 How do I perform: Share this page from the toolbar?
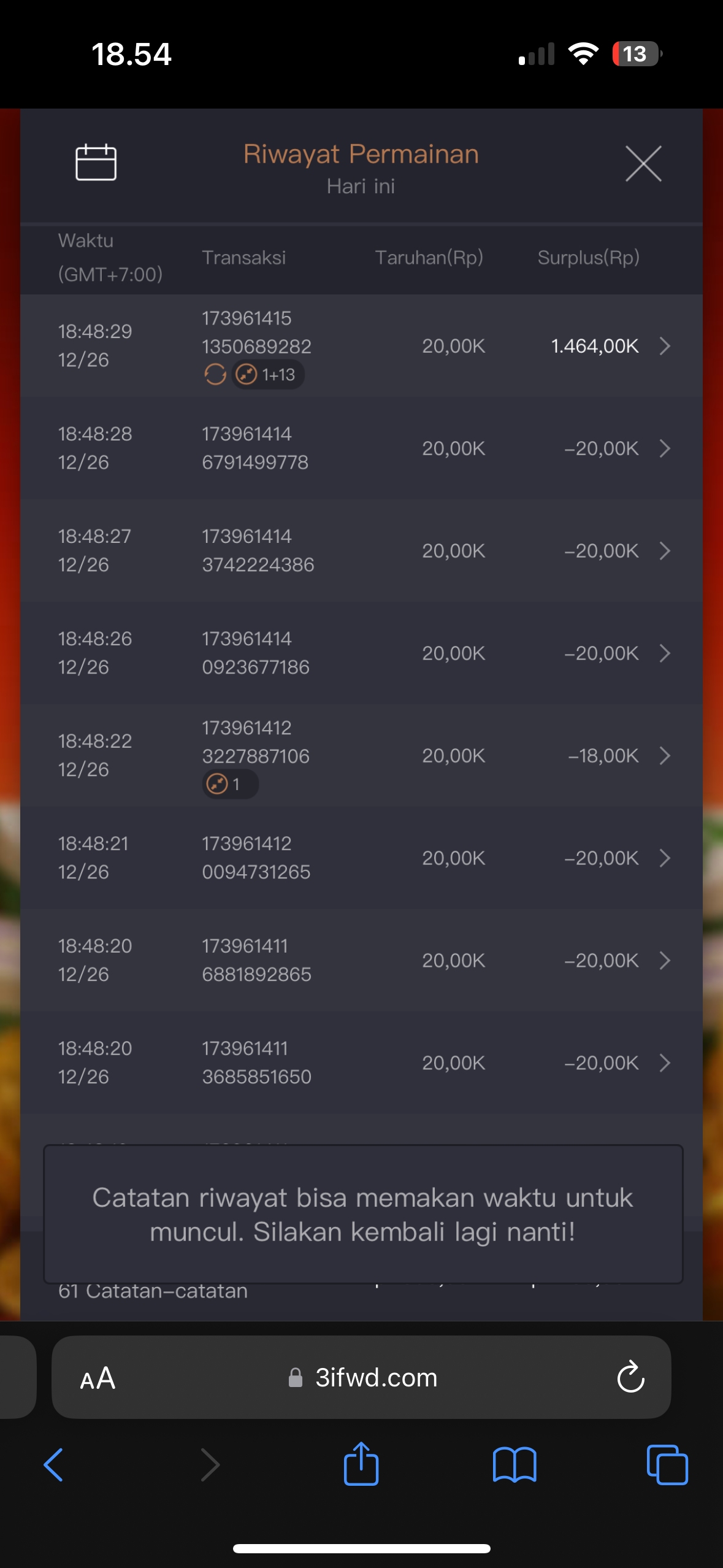(x=361, y=1464)
